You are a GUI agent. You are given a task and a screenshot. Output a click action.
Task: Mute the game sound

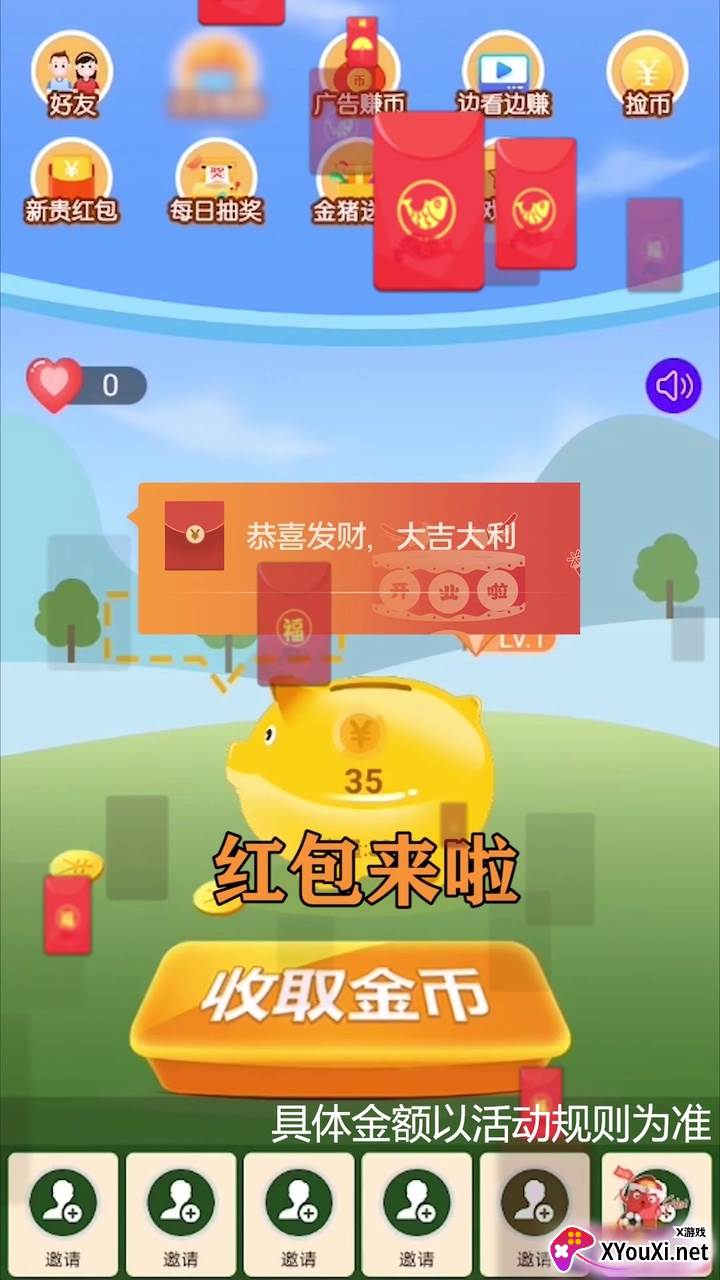(x=673, y=385)
